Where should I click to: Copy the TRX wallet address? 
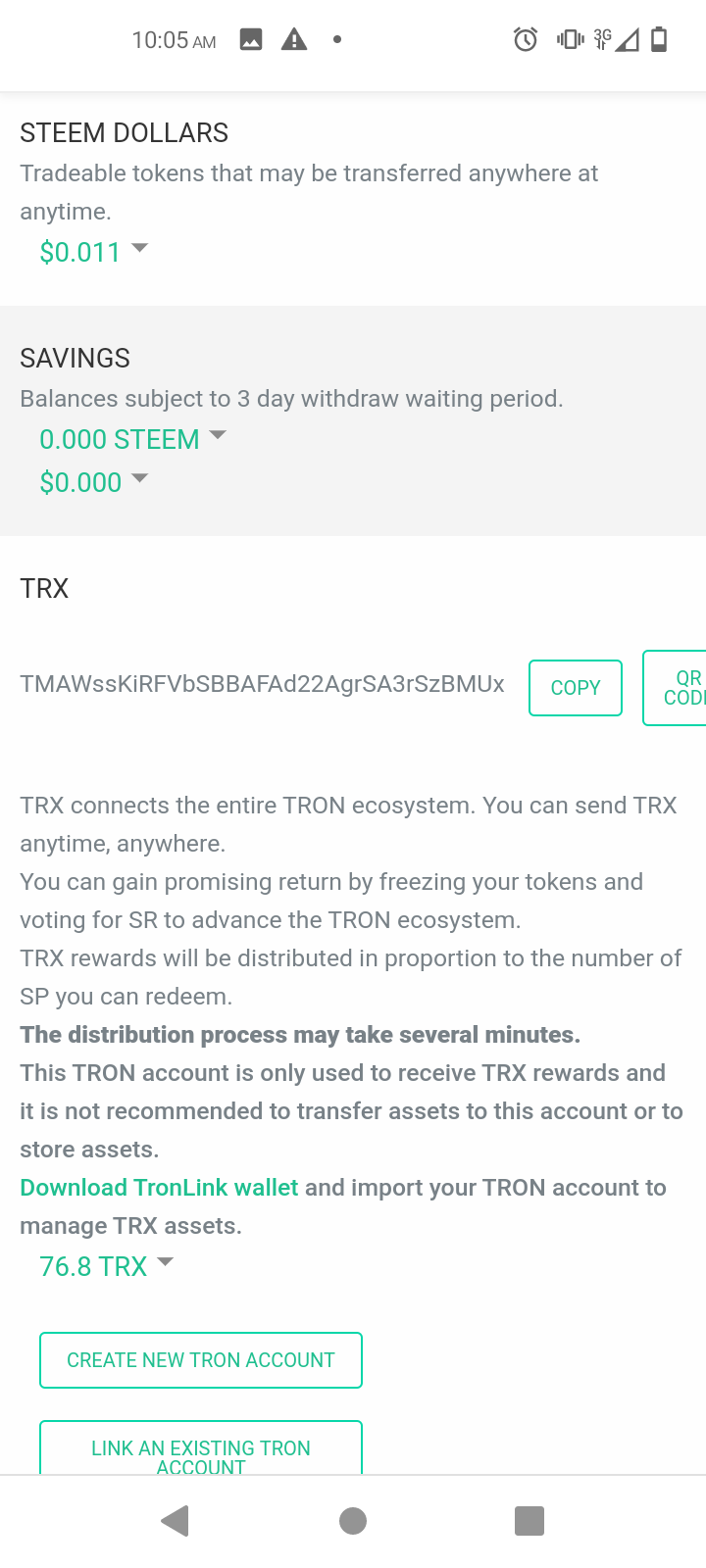tap(576, 688)
